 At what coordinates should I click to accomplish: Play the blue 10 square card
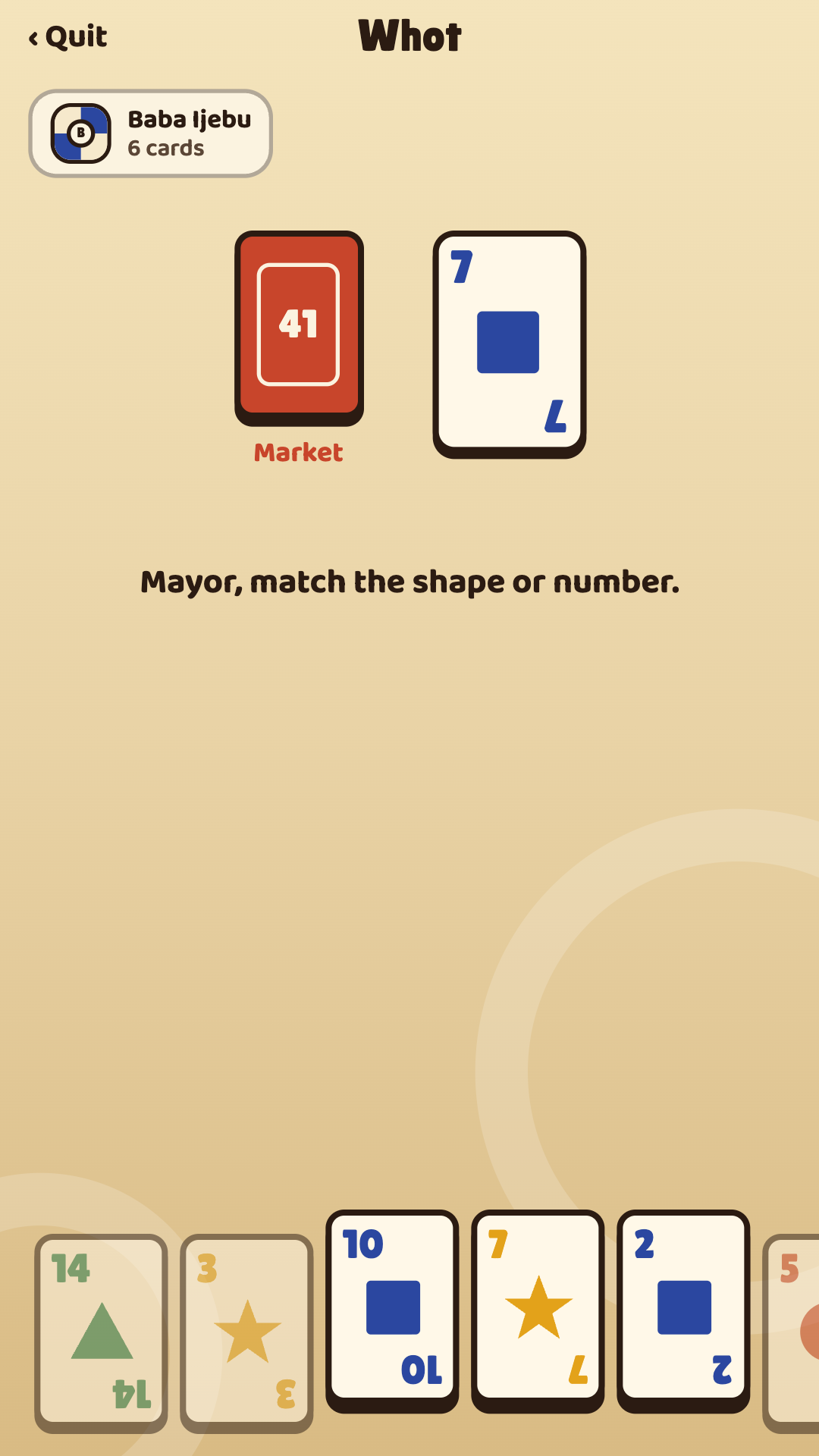pyautogui.click(x=392, y=1311)
